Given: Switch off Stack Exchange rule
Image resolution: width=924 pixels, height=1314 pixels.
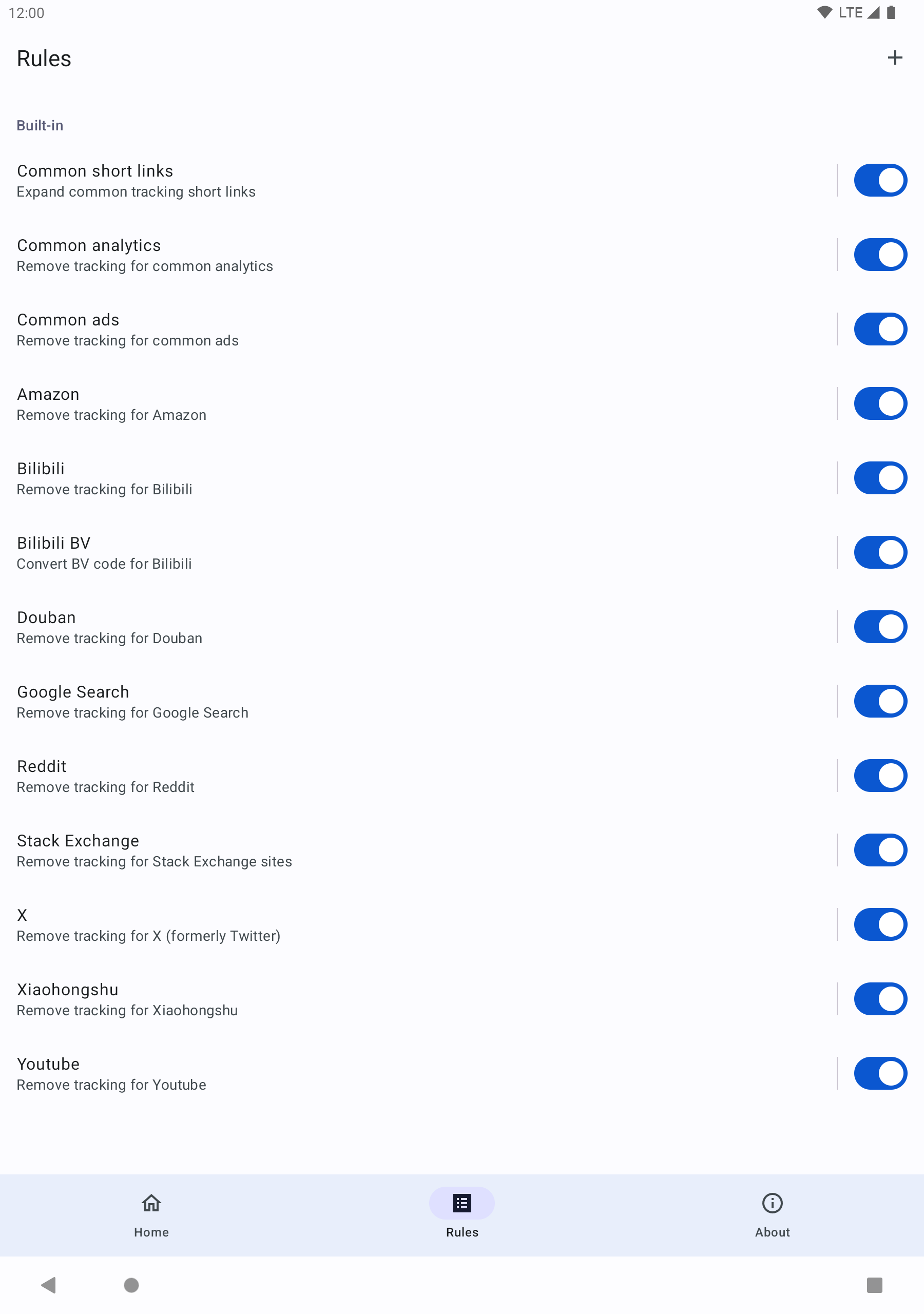Looking at the screenshot, I should (880, 850).
